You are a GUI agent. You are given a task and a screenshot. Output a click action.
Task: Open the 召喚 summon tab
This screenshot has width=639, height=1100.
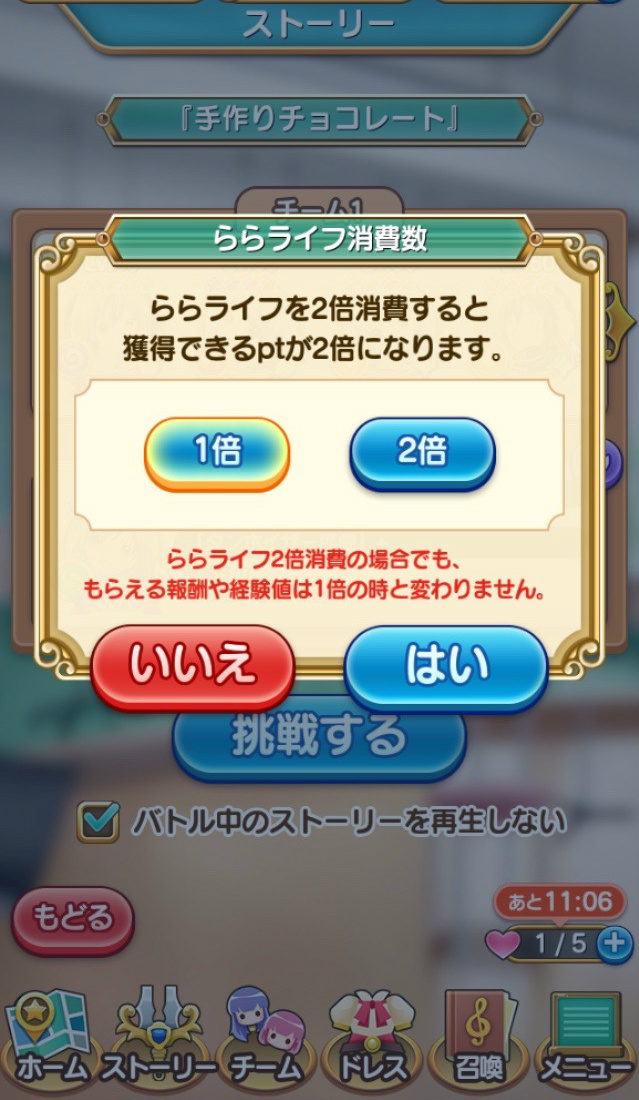point(478,1040)
